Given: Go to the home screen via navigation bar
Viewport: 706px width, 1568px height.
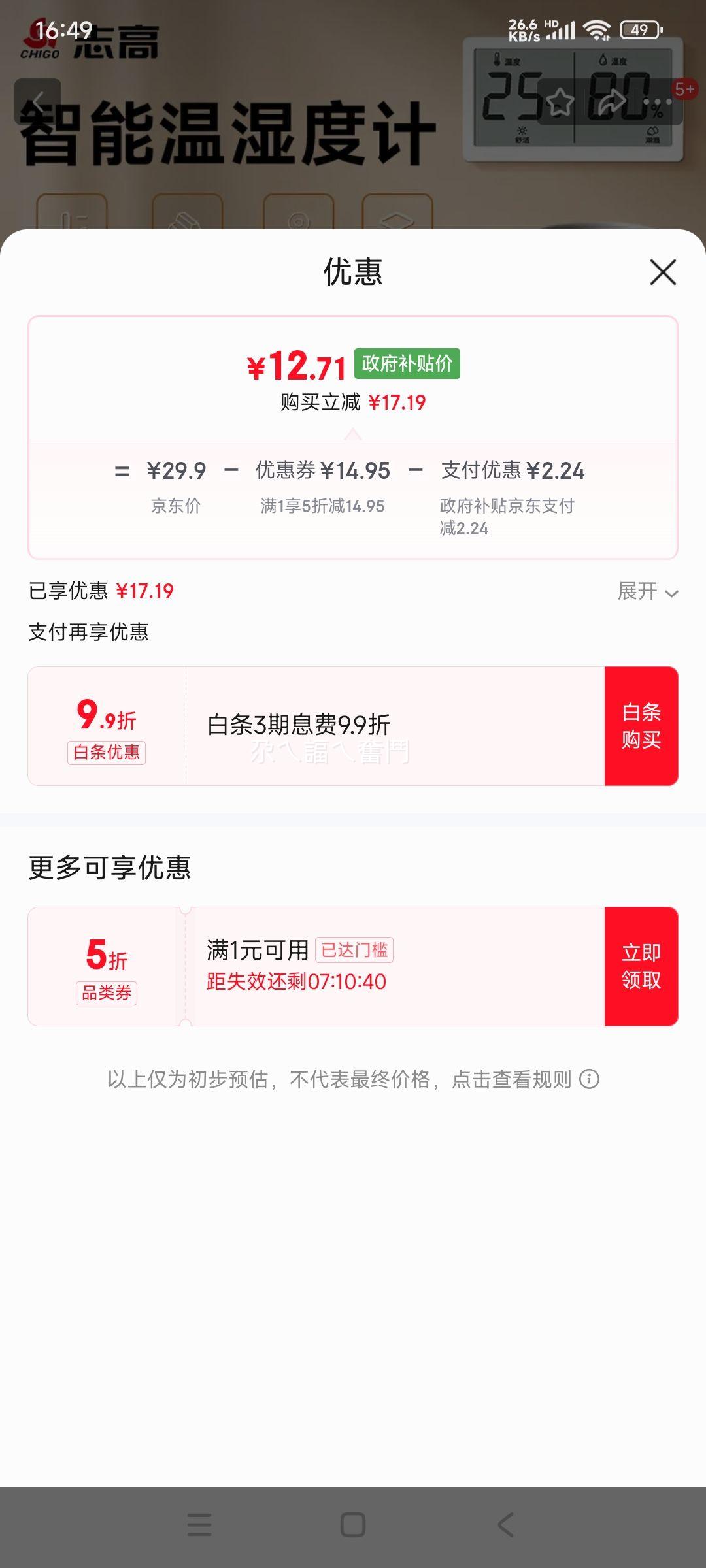Looking at the screenshot, I should [353, 1525].
